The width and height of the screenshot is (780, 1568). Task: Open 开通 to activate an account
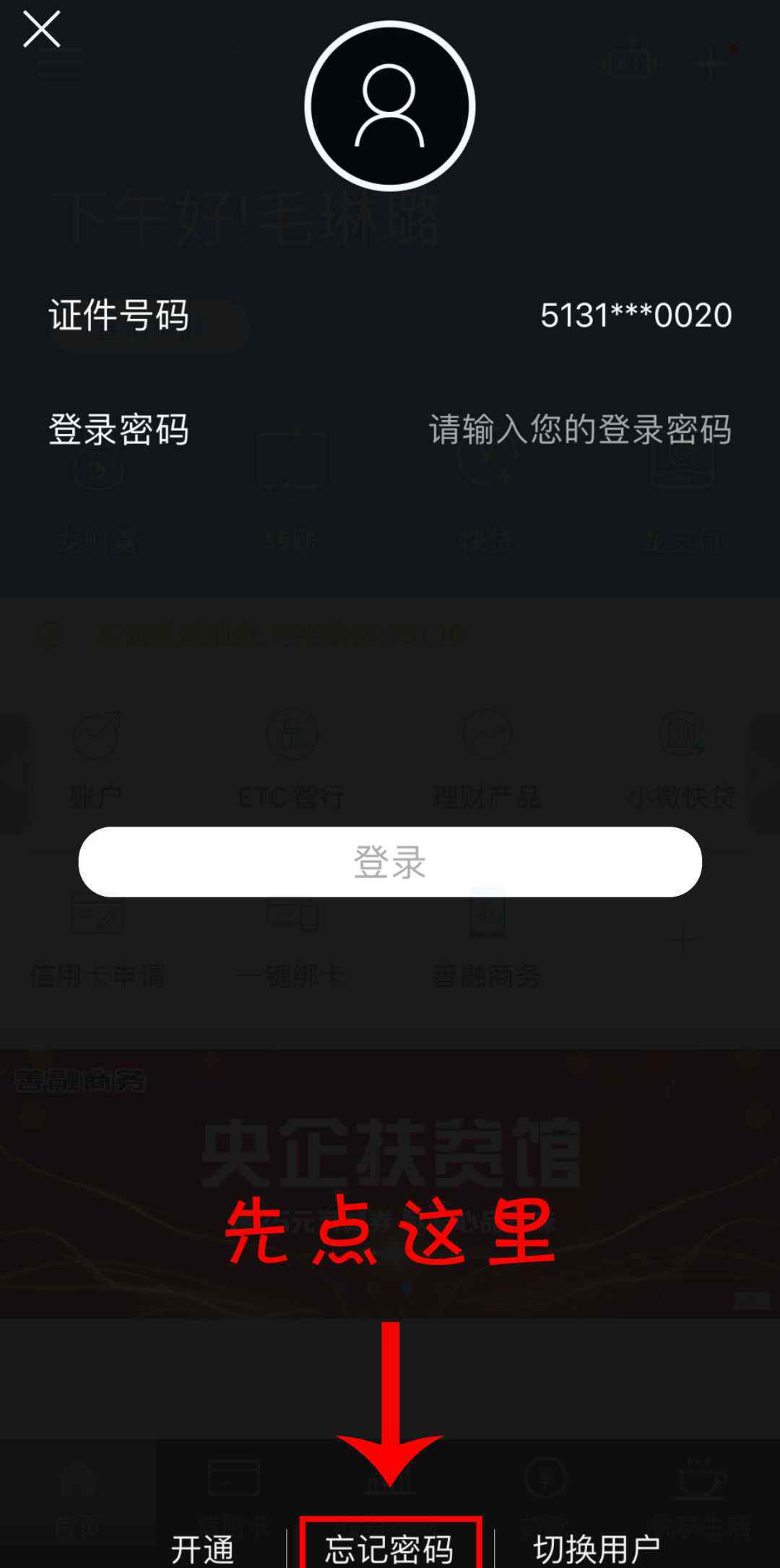[202, 1549]
